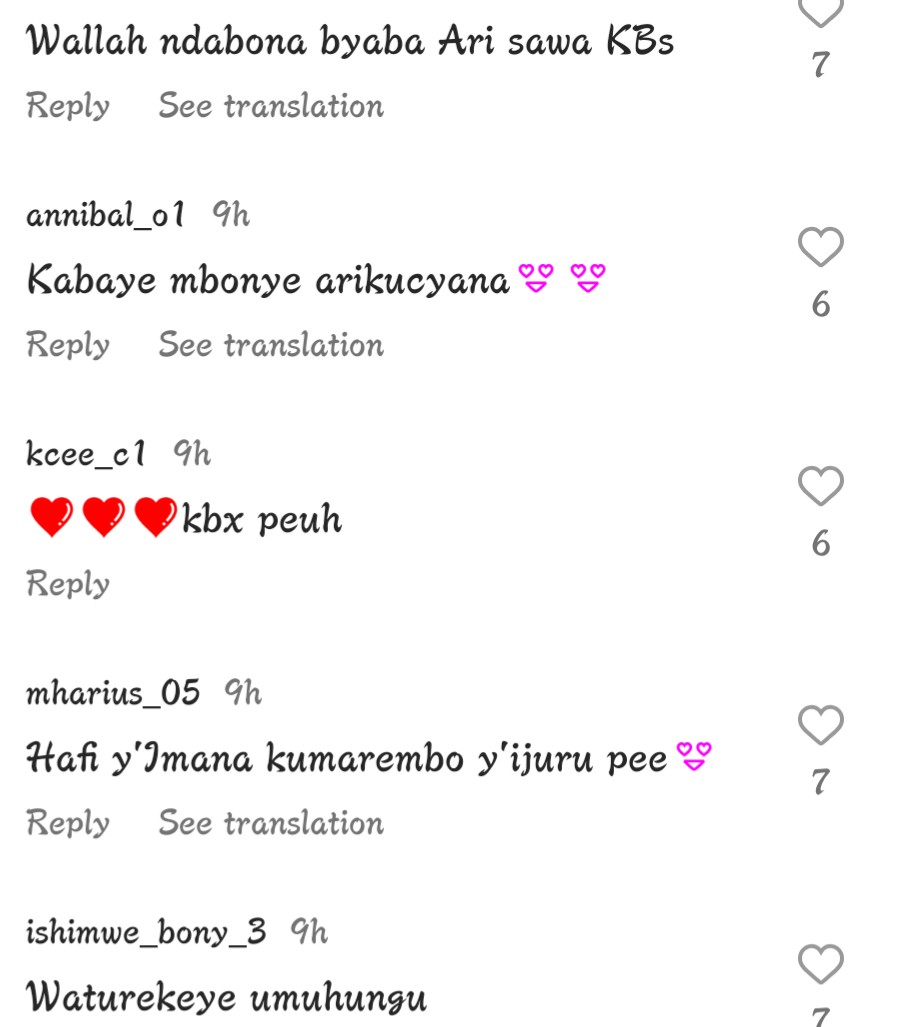Open kcee_c1's profile
The height and width of the screenshot is (1027, 911).
85,455
